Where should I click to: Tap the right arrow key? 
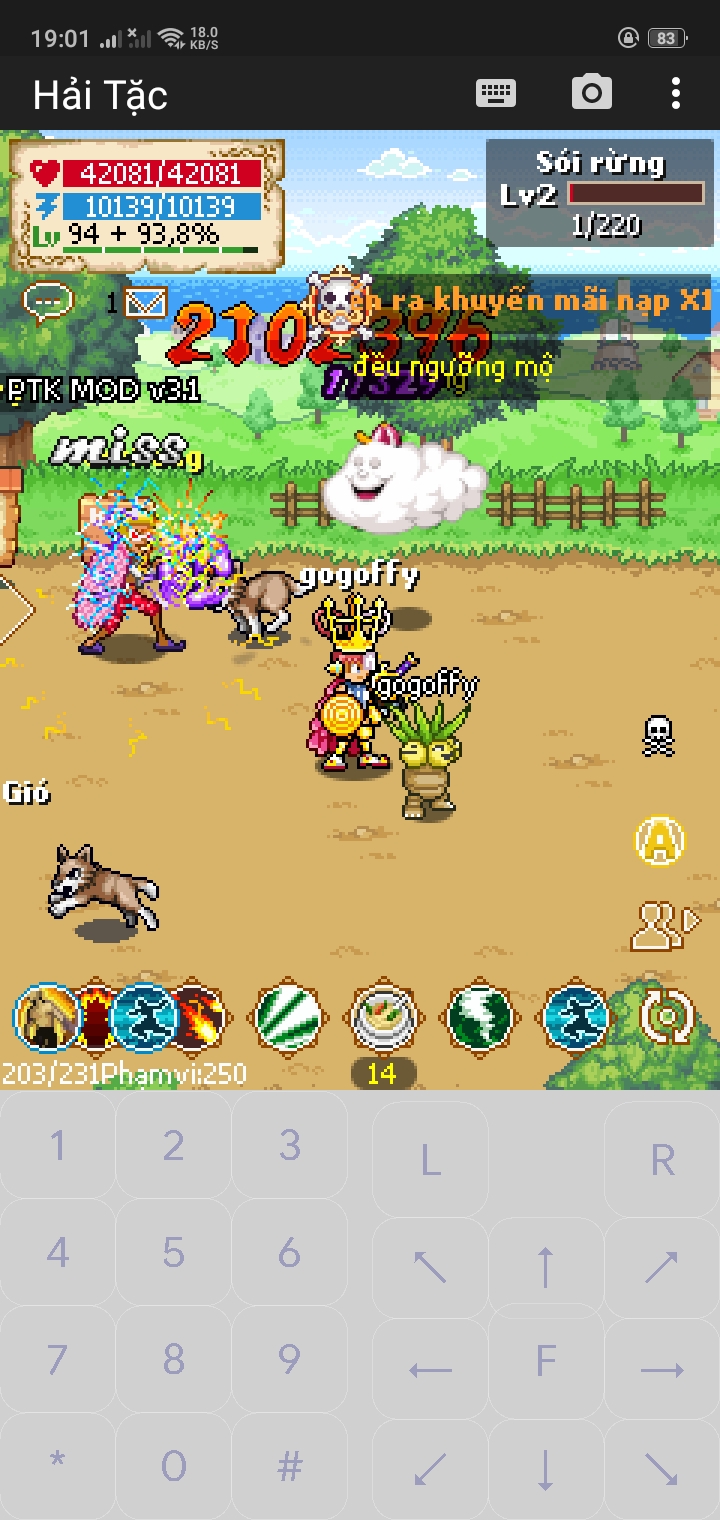coord(661,1369)
